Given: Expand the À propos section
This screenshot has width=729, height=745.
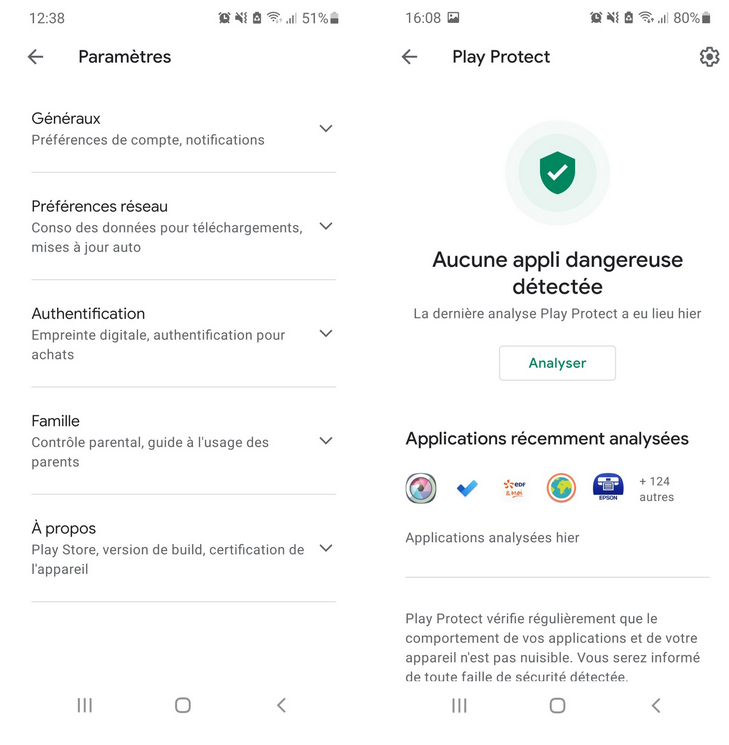Looking at the screenshot, I should (x=325, y=548).
